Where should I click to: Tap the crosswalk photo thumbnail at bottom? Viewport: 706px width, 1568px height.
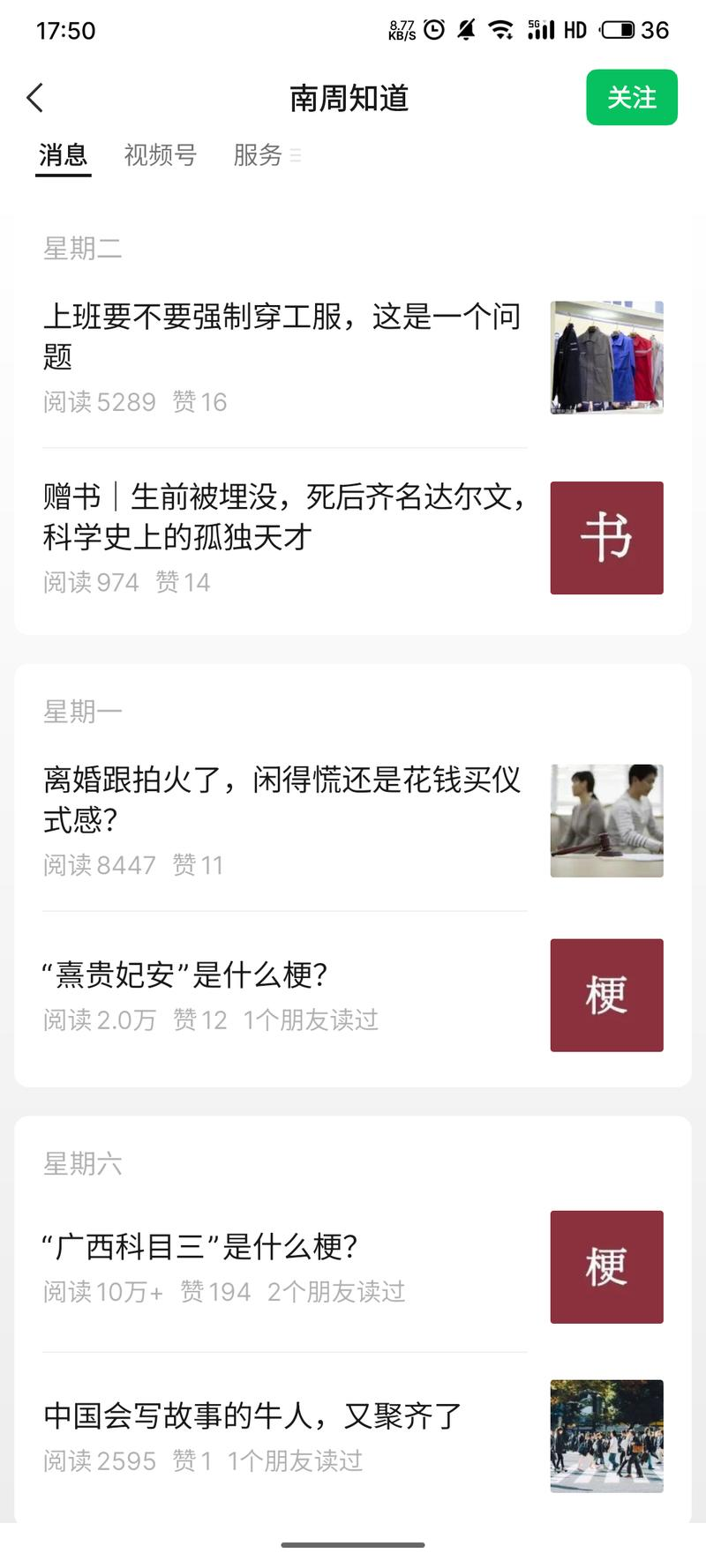pos(606,1435)
